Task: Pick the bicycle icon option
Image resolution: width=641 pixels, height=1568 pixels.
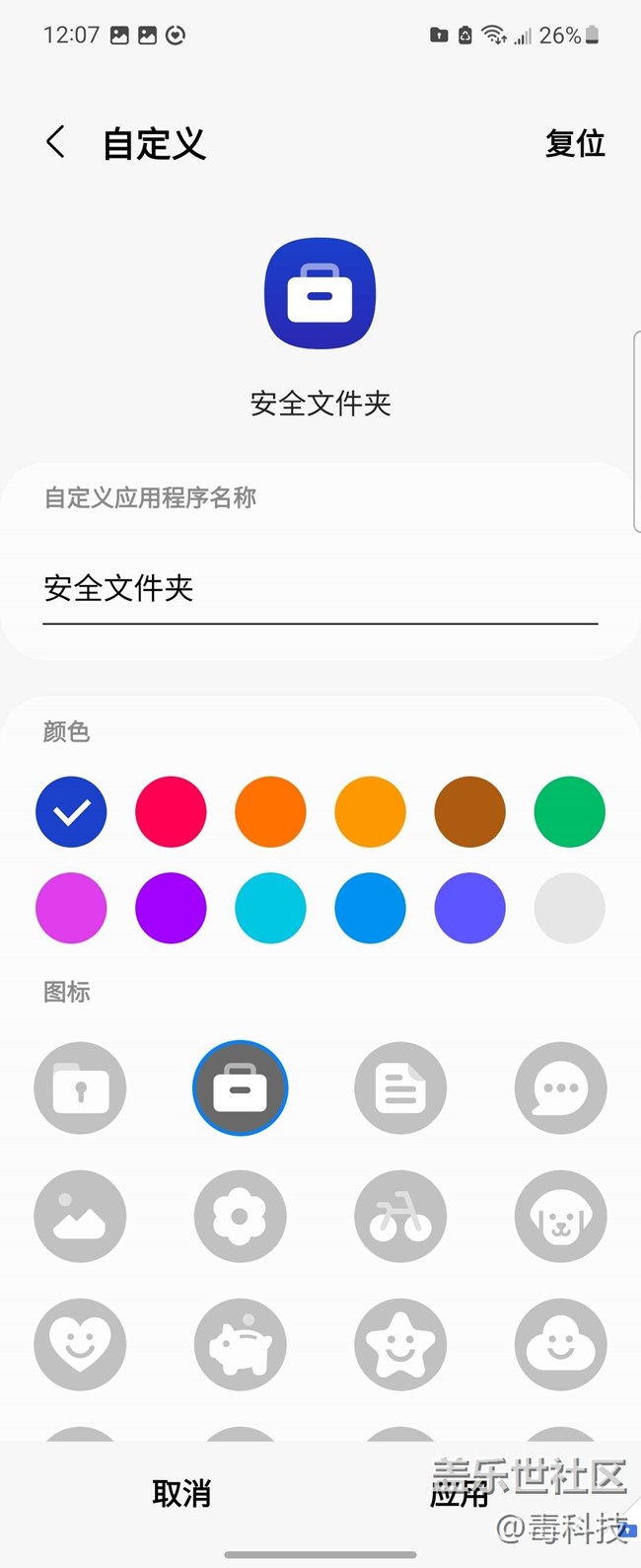Action: [x=400, y=1217]
